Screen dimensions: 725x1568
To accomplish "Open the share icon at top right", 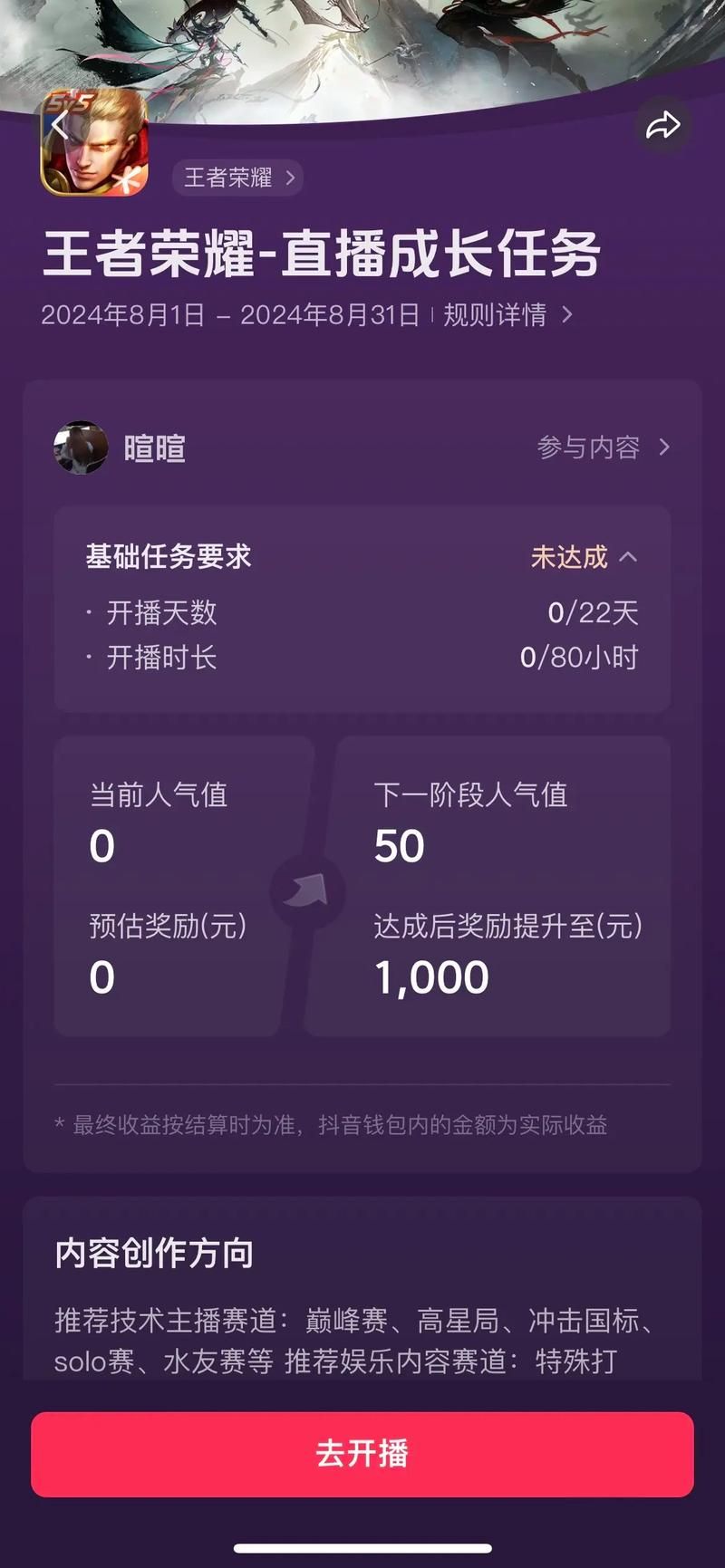I will pyautogui.click(x=662, y=127).
